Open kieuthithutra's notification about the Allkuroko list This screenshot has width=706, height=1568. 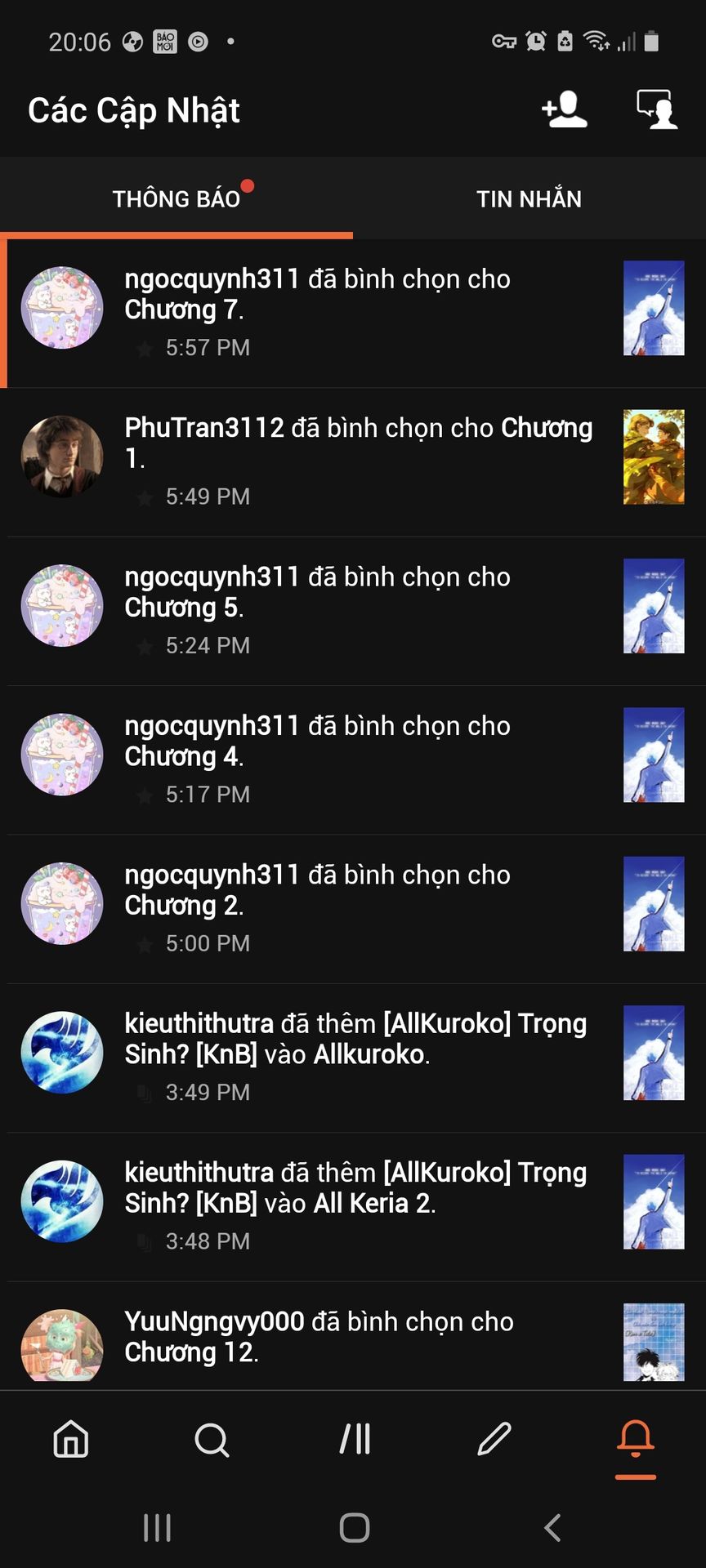click(x=360, y=1055)
